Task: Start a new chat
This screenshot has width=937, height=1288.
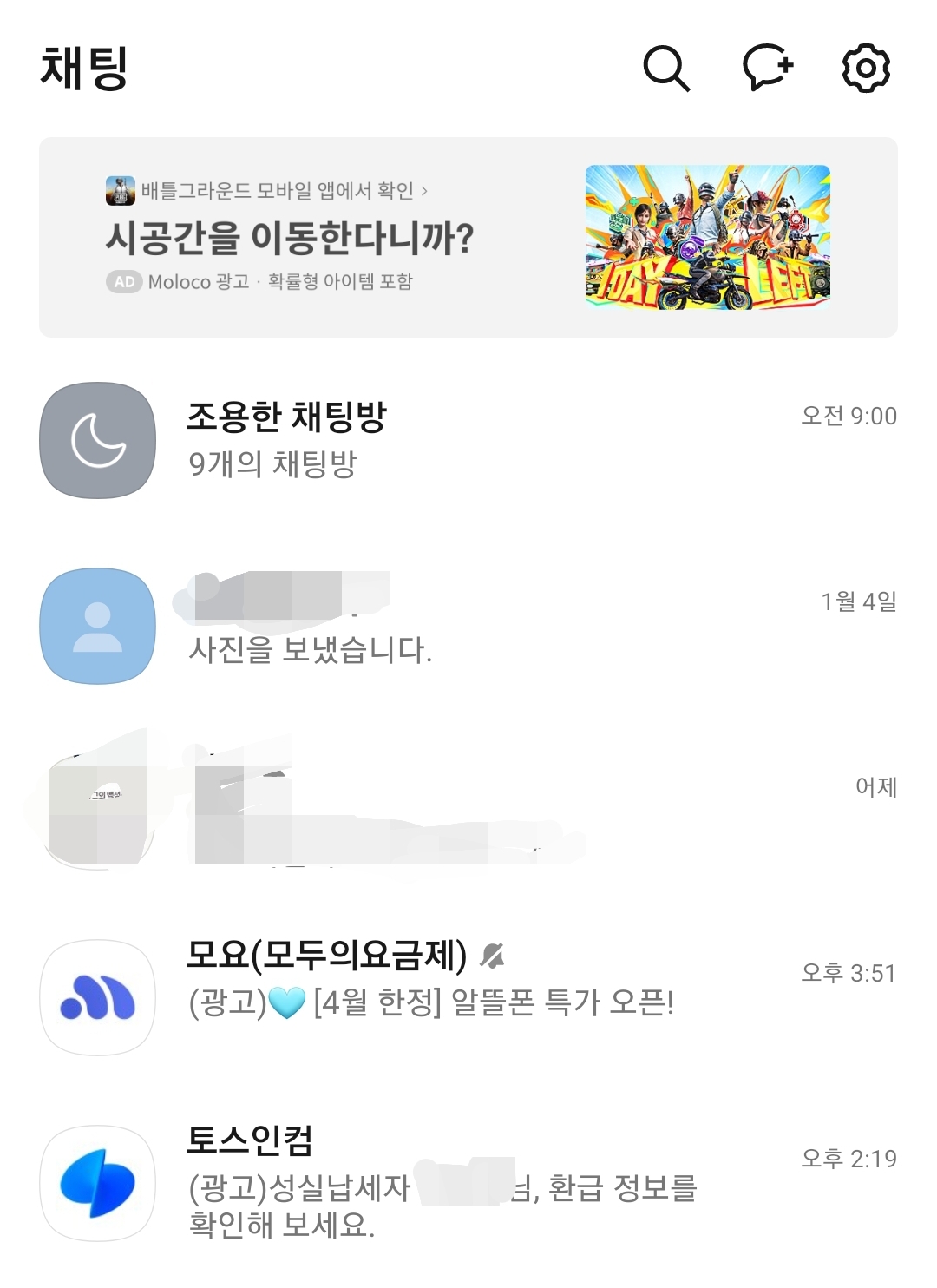Action: click(x=767, y=68)
